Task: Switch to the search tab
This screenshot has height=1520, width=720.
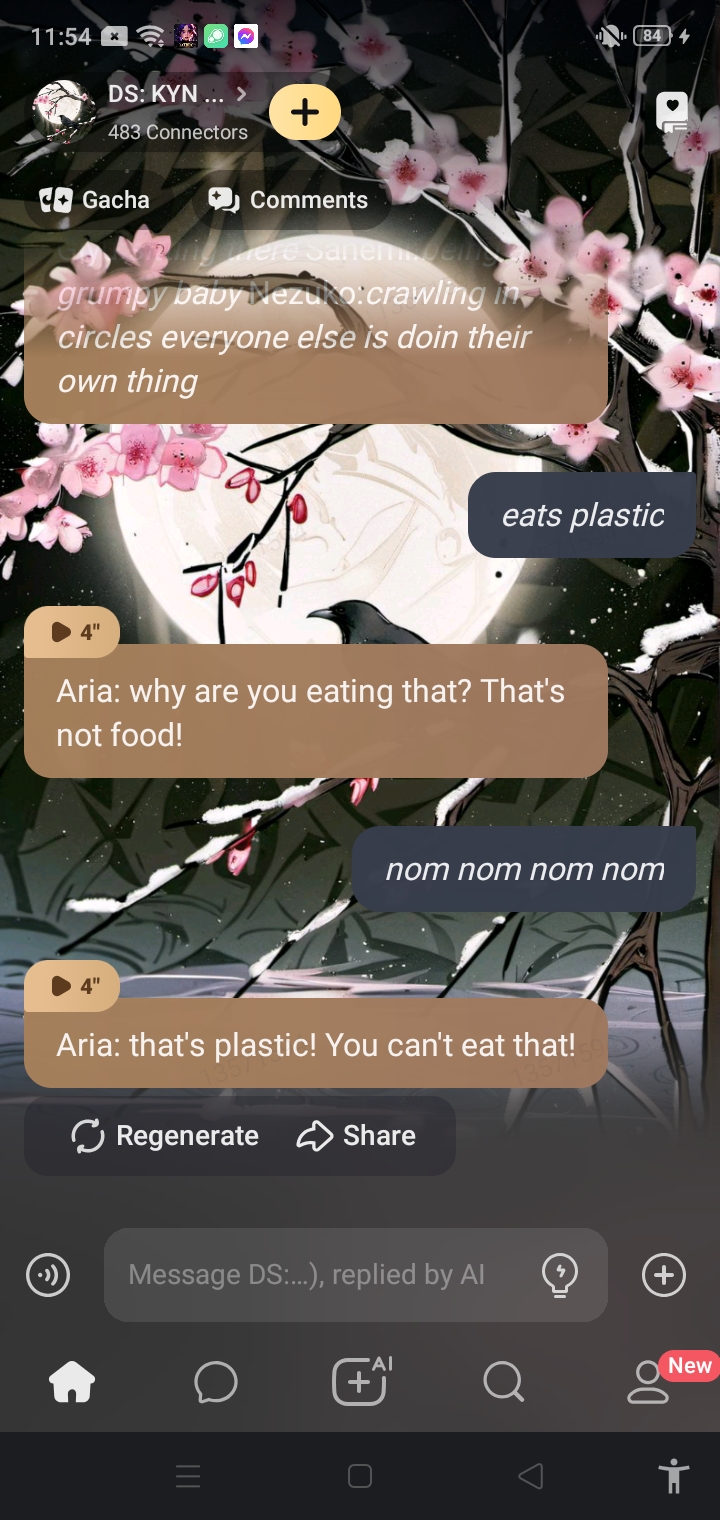Action: point(503,1383)
